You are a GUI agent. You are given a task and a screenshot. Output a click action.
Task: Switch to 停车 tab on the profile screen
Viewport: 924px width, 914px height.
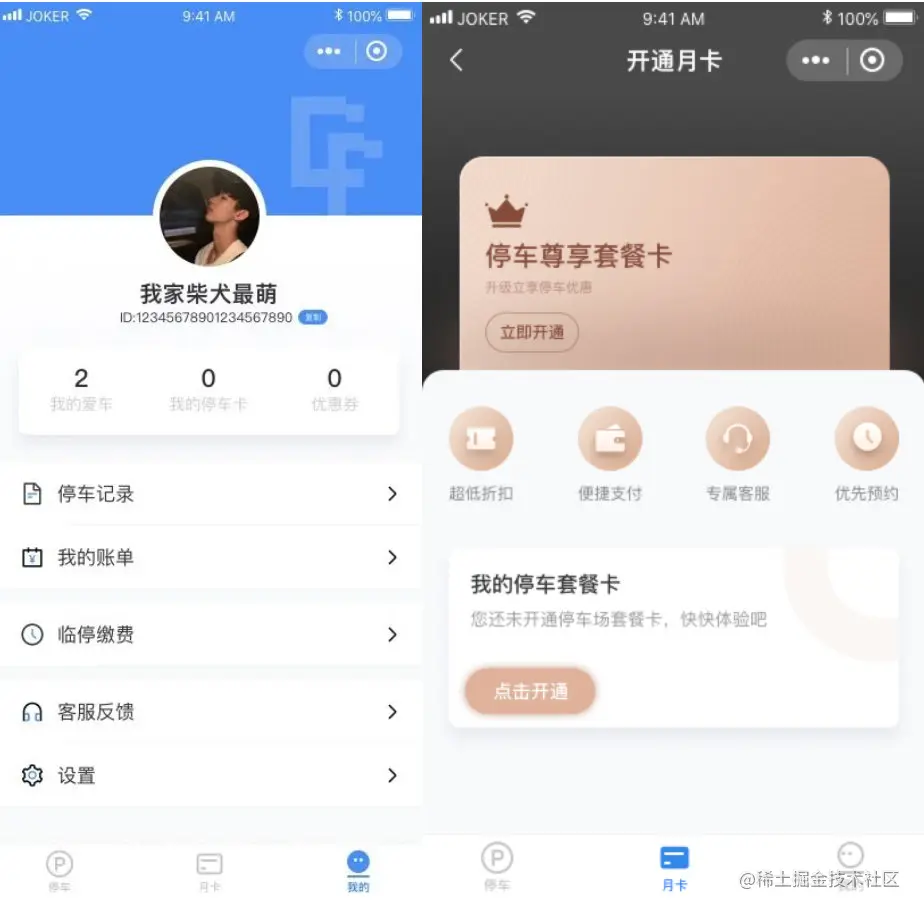pos(60,871)
